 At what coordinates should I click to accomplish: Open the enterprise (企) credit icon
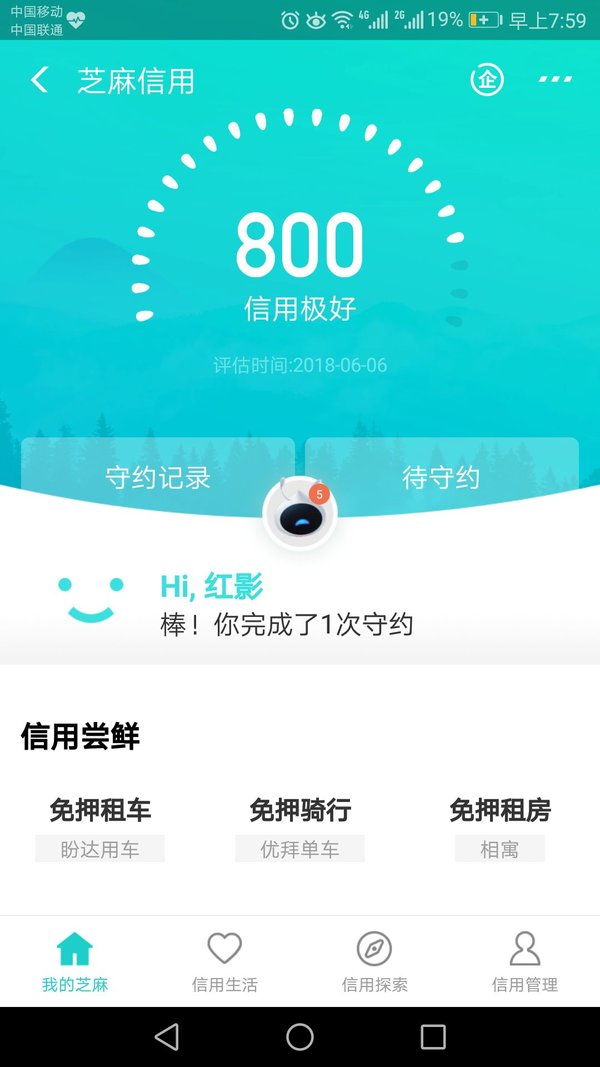coord(487,80)
